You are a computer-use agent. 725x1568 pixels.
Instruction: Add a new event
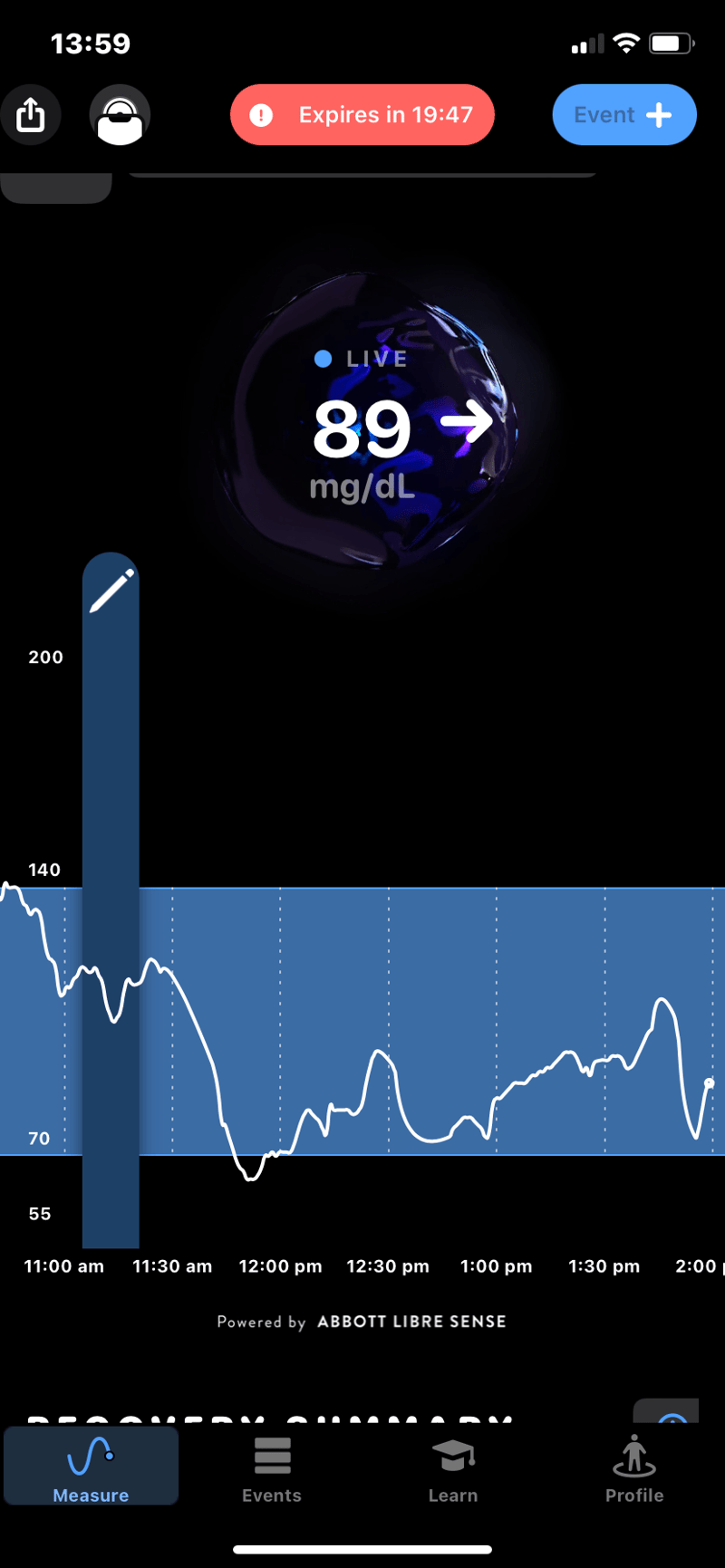[624, 115]
